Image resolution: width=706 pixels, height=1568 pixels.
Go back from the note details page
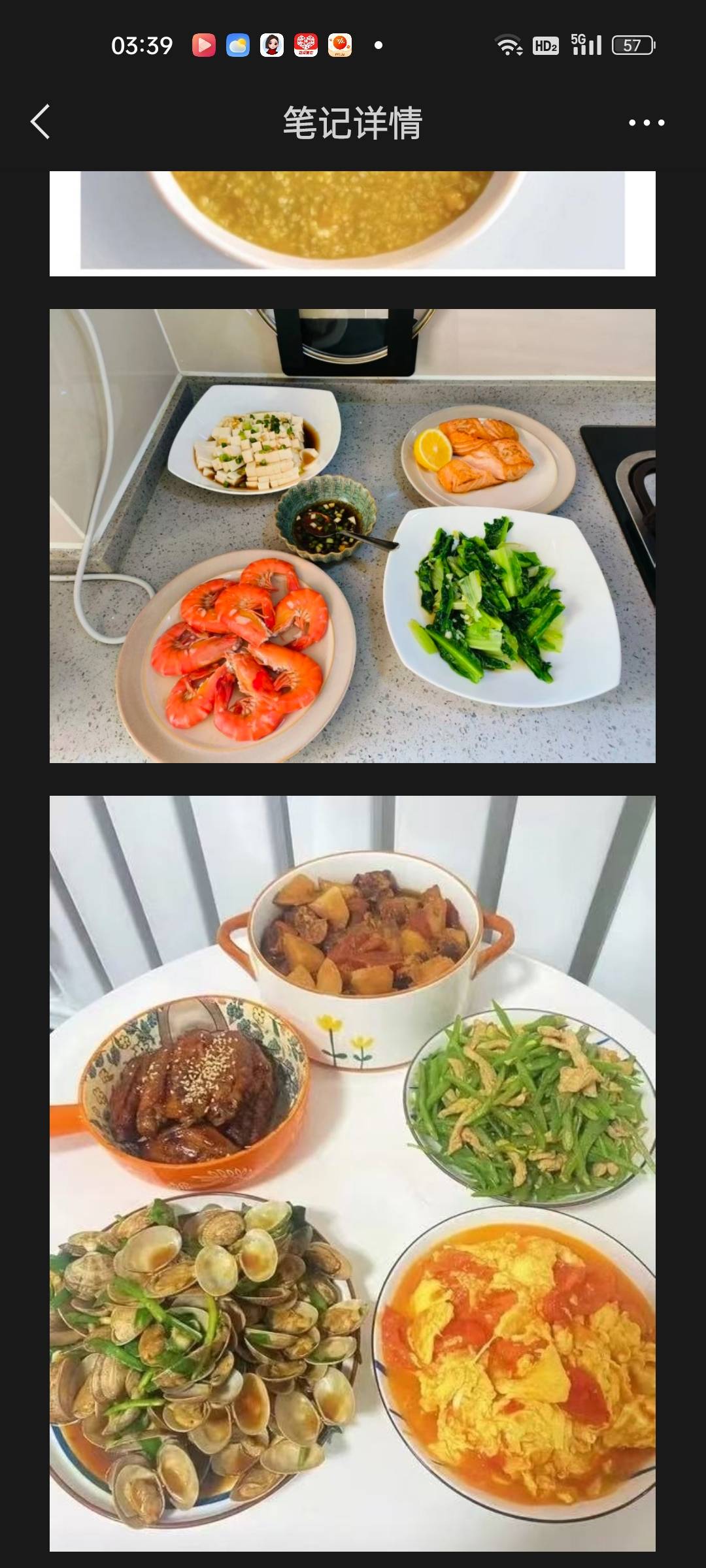[x=41, y=122]
